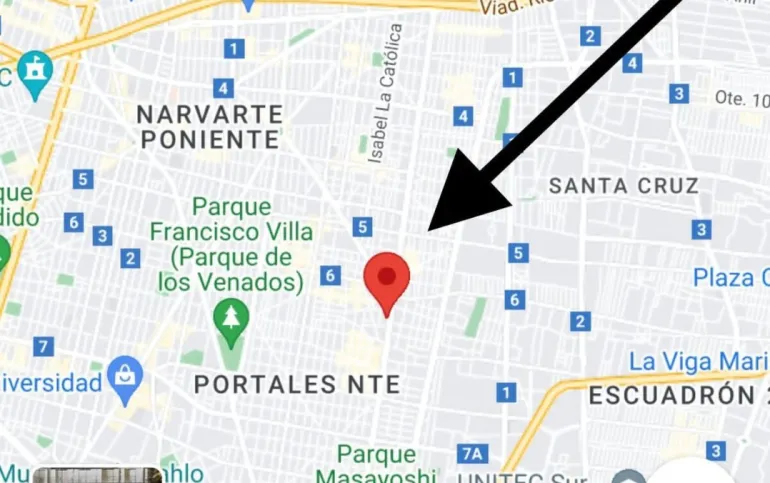The image size is (770, 483).
Task: Open the castle landmark marker
Action: pos(35,69)
